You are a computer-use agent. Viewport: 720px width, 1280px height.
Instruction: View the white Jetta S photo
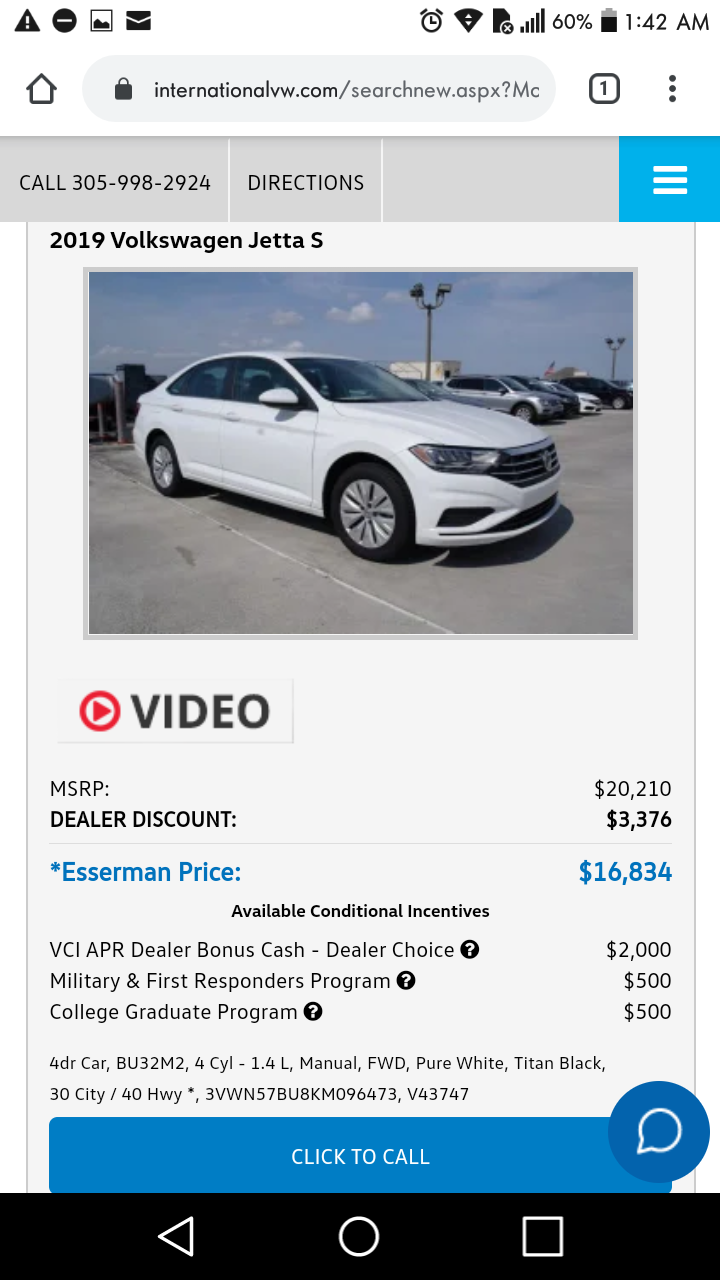tap(360, 453)
